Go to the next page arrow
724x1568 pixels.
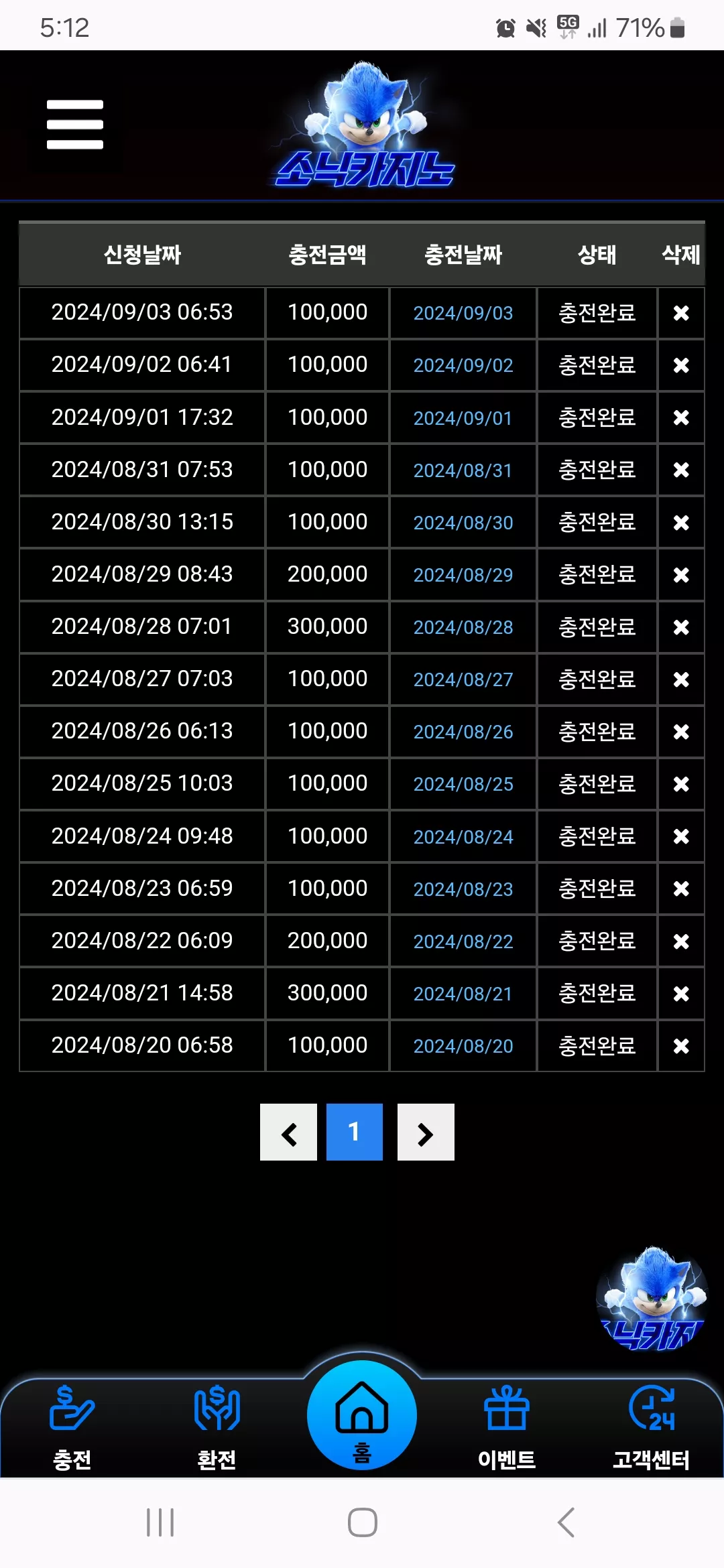click(426, 1132)
